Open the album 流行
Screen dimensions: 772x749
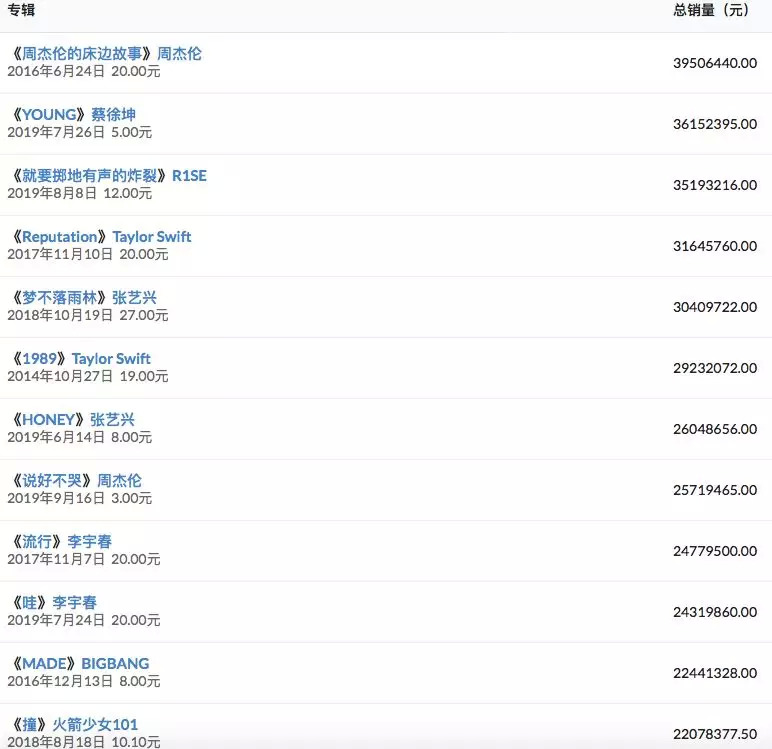37,542
